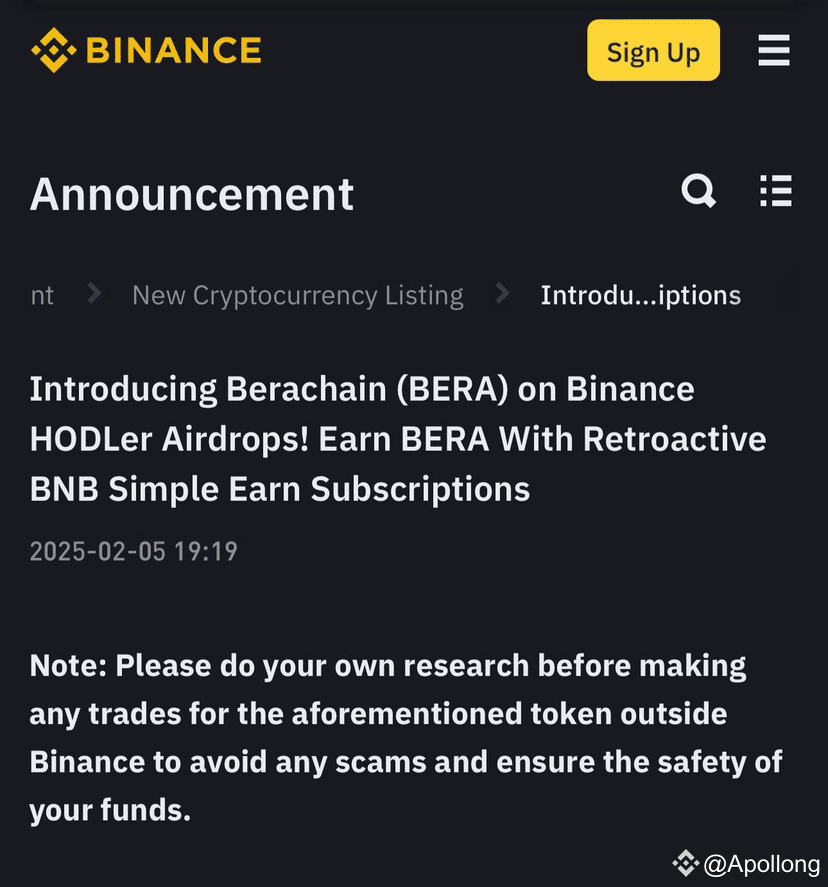
Task: Select the 2025-02-05 19:19 timestamp
Action: pos(133,551)
